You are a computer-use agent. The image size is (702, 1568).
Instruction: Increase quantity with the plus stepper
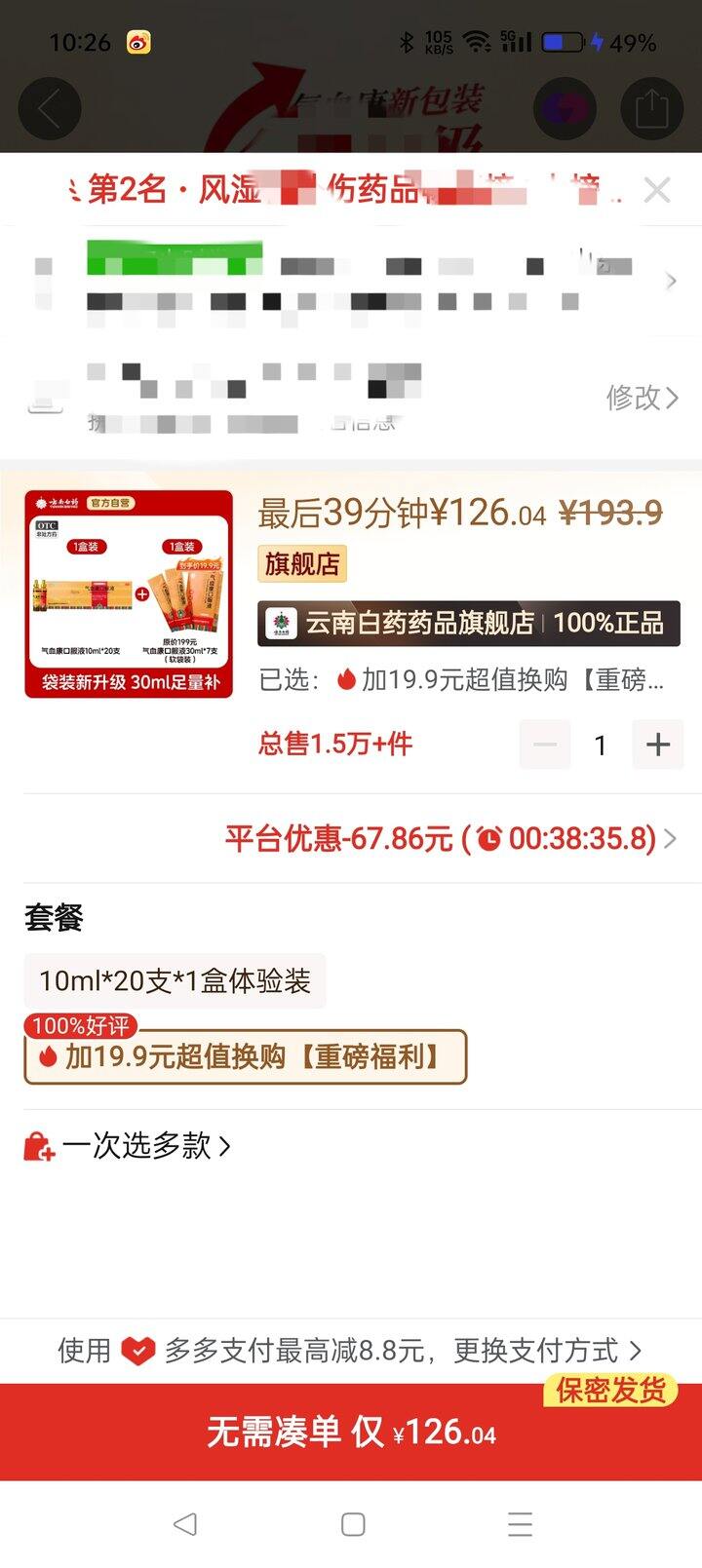coord(658,745)
